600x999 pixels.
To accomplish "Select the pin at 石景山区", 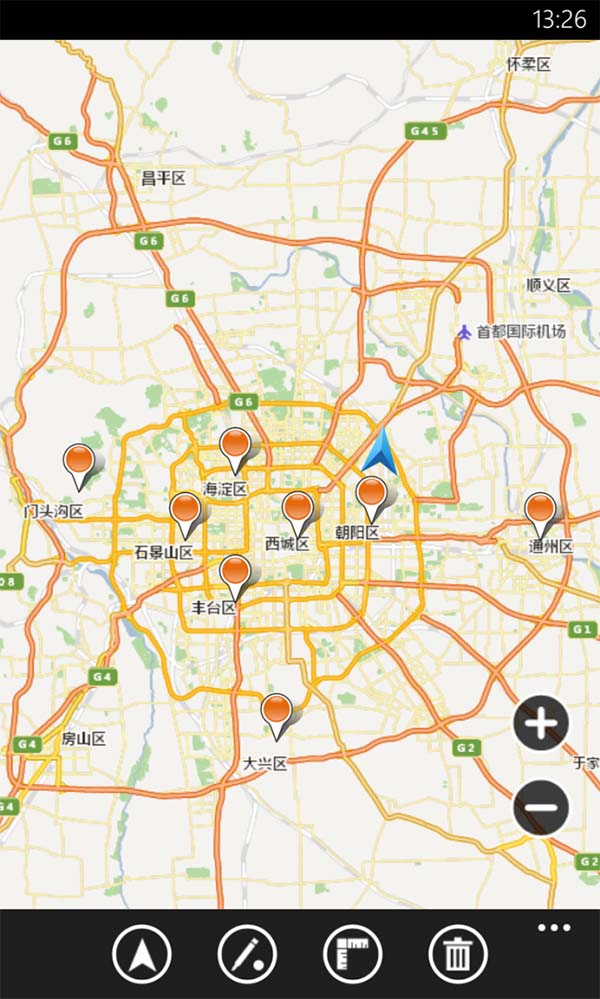I will coord(186,515).
